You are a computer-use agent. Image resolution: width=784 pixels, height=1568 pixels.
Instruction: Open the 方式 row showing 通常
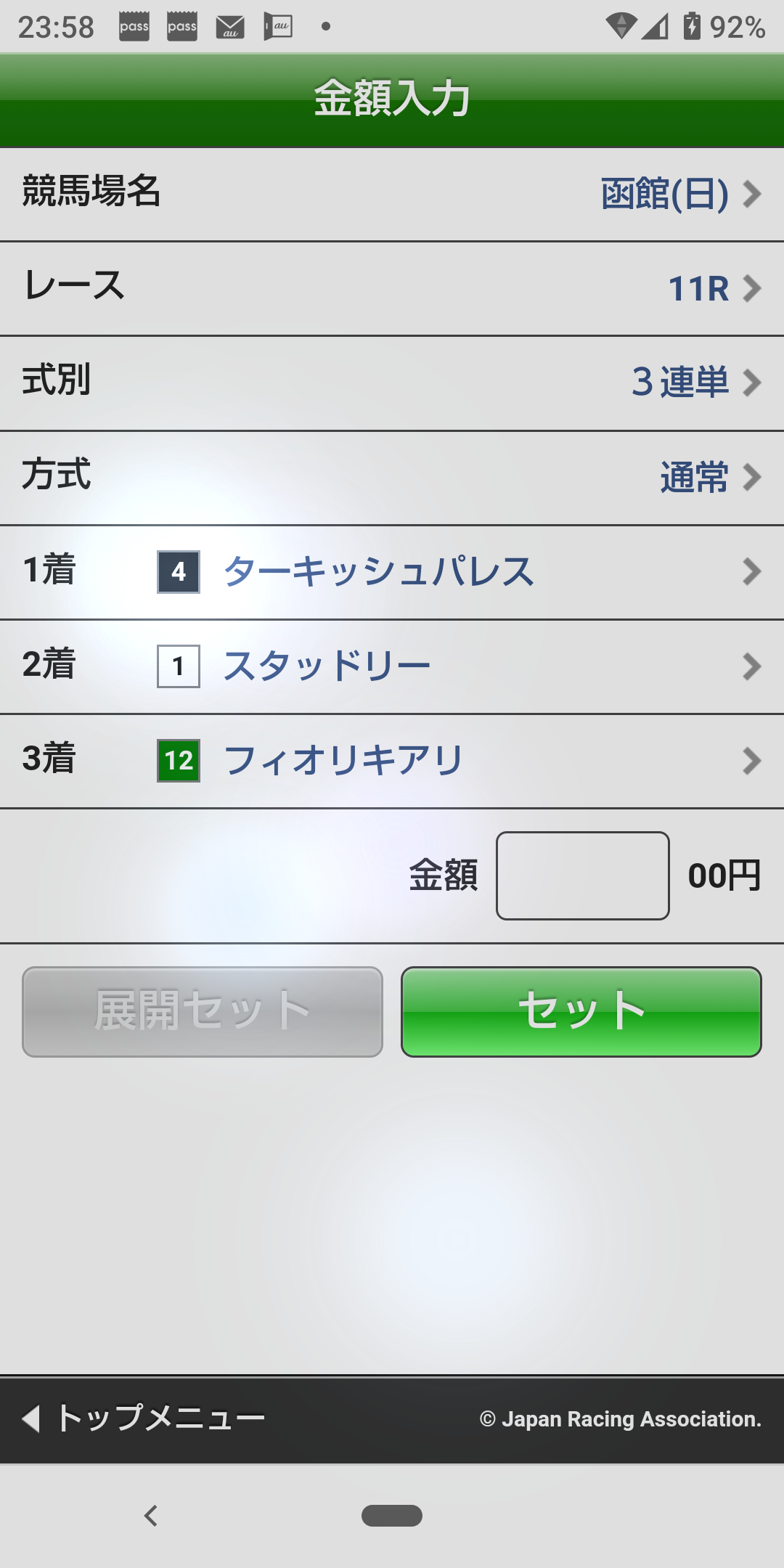[392, 477]
